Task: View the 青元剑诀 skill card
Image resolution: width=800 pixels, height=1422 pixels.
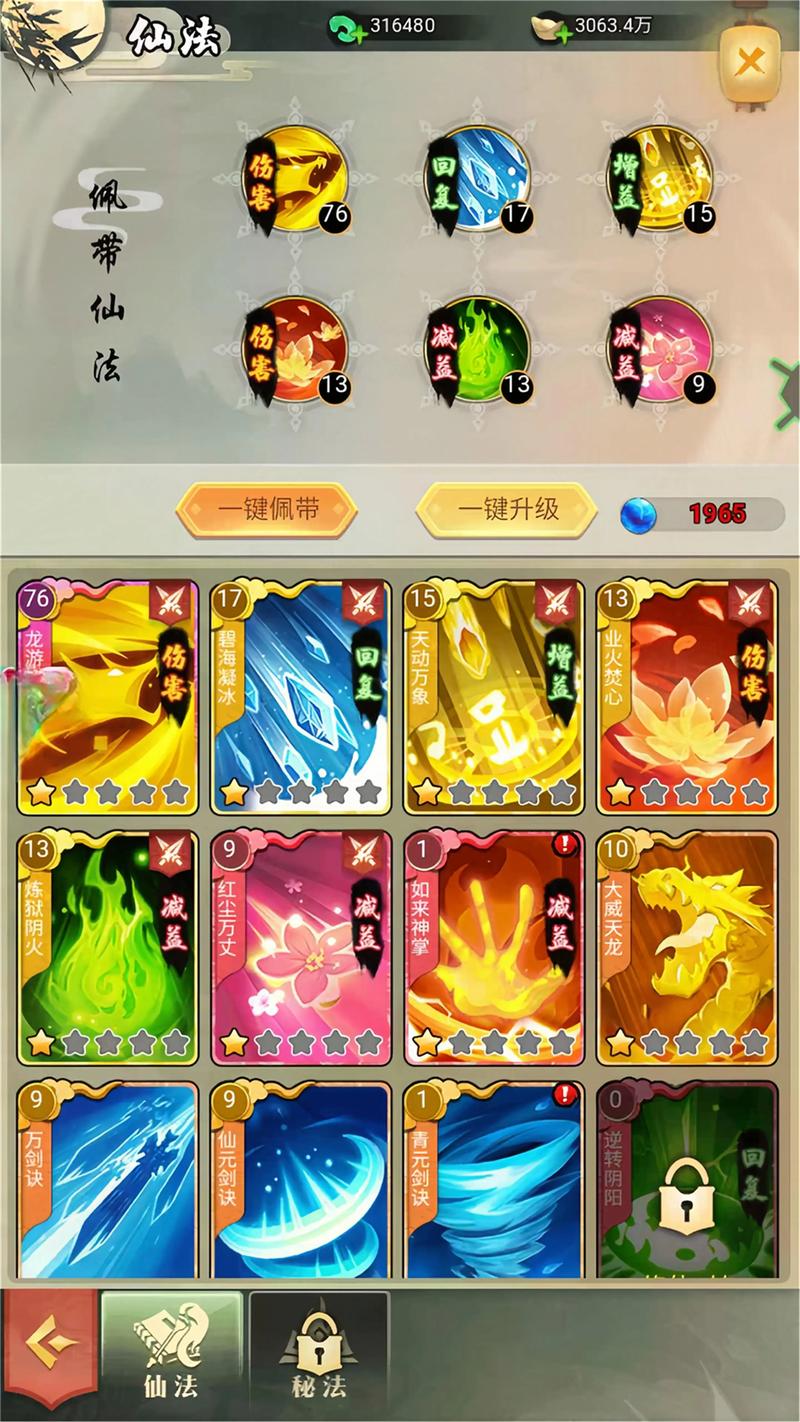Action: click(x=494, y=1180)
